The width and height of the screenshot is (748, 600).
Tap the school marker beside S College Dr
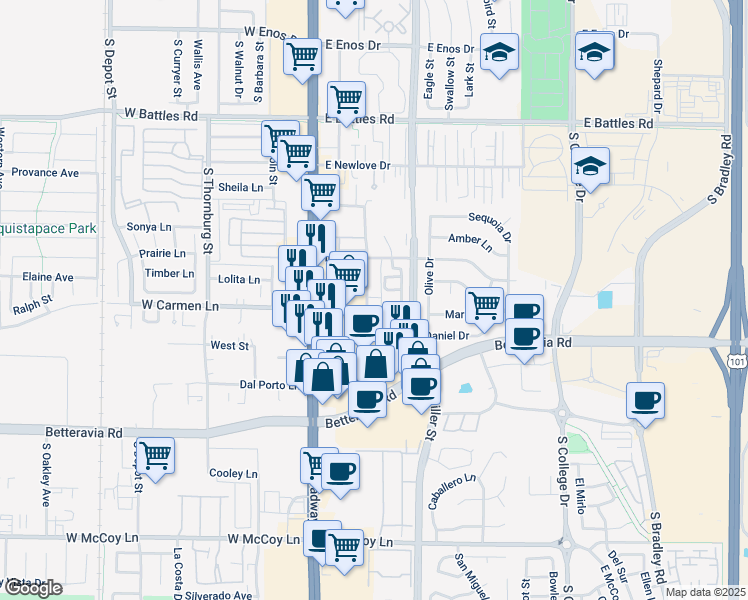click(591, 166)
